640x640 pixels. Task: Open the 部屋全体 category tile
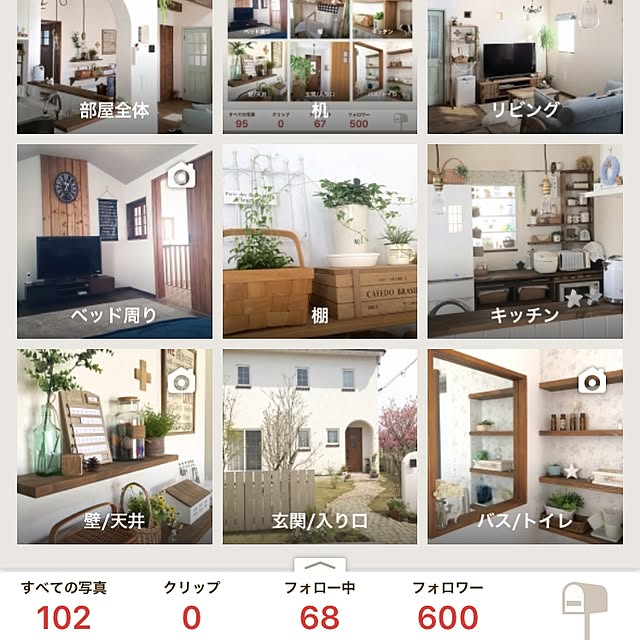pyautogui.click(x=115, y=66)
